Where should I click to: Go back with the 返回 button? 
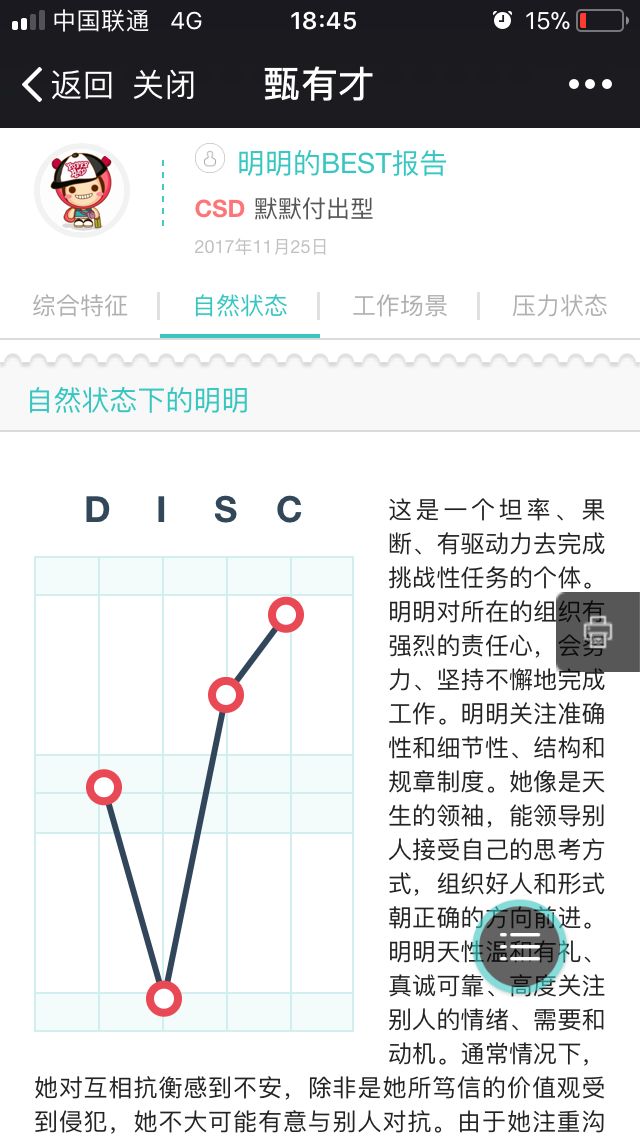coord(67,85)
